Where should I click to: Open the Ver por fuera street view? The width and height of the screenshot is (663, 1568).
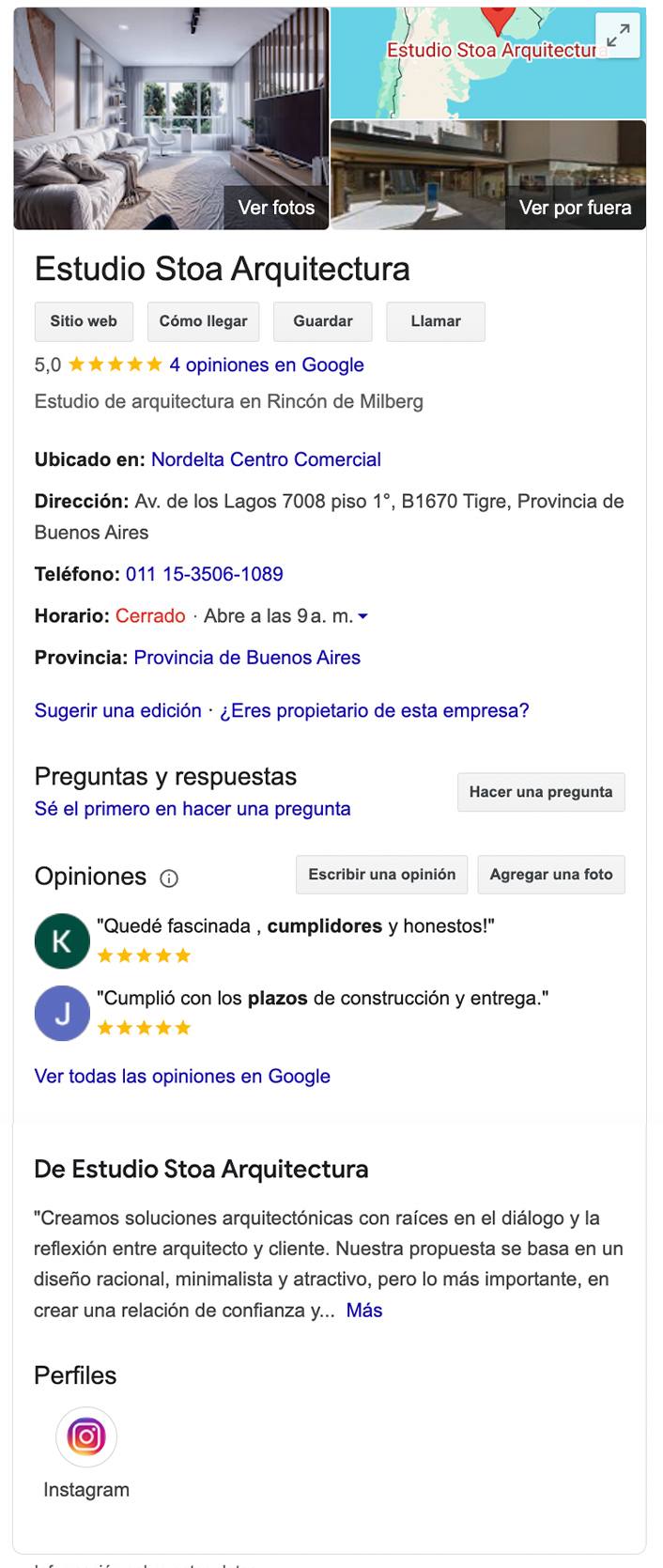pos(488,176)
